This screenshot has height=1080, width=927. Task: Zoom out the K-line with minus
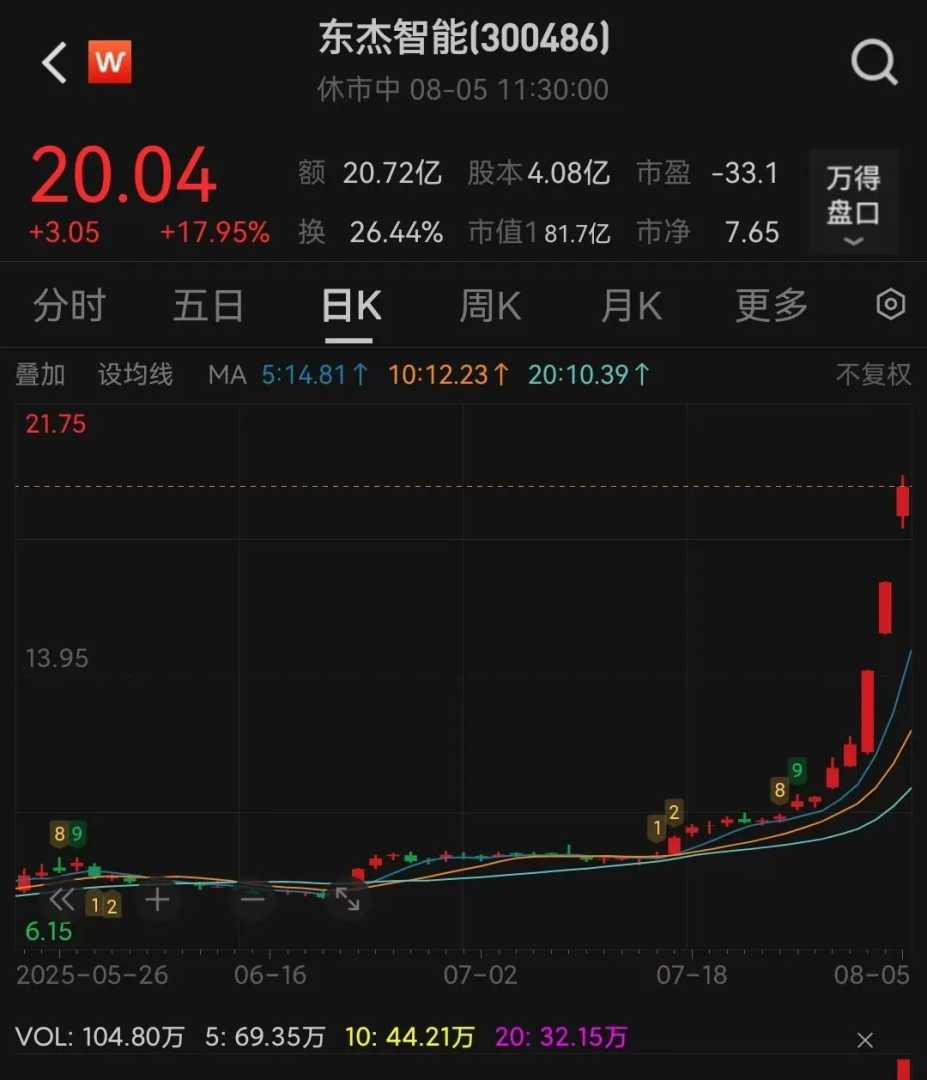click(x=253, y=900)
